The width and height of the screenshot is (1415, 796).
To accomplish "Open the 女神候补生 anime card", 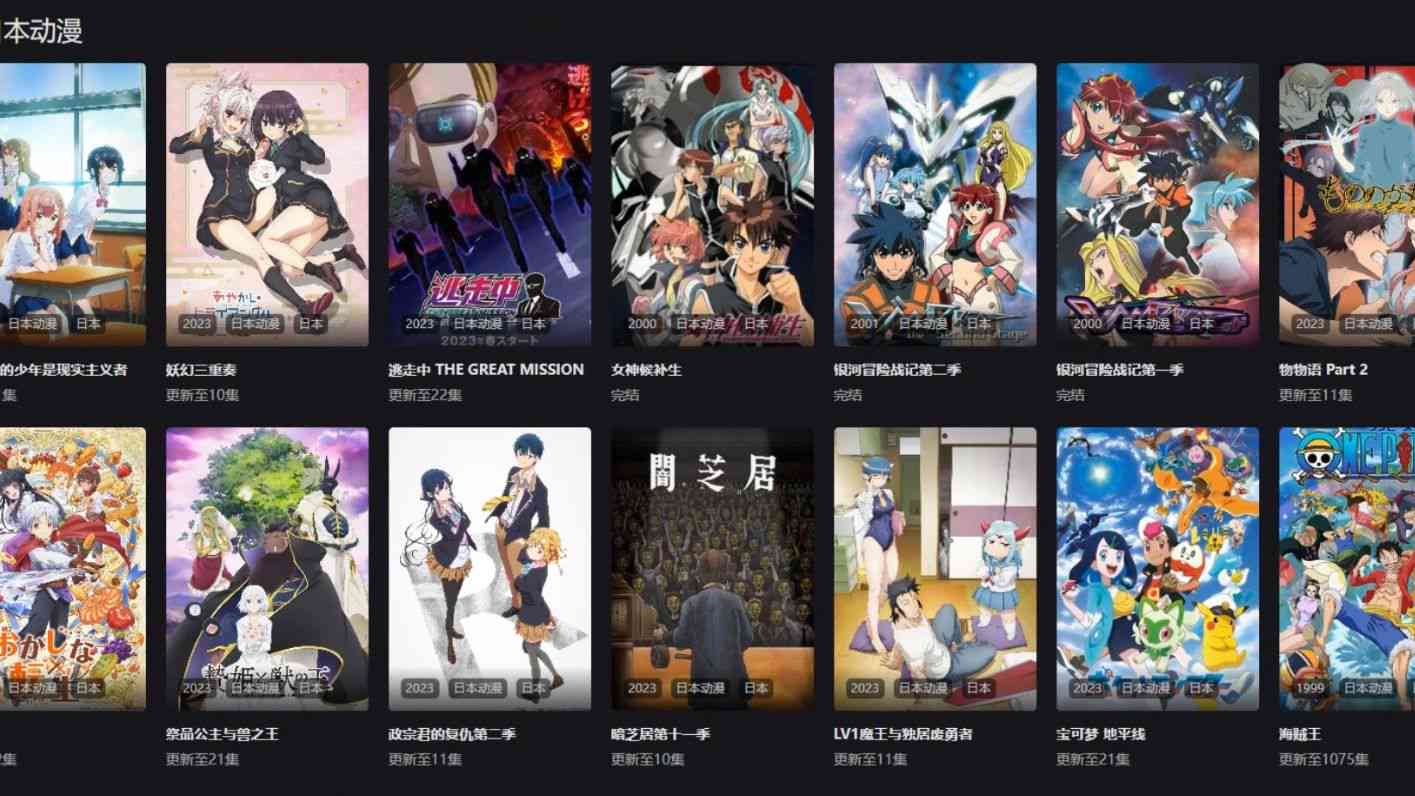I will point(712,205).
